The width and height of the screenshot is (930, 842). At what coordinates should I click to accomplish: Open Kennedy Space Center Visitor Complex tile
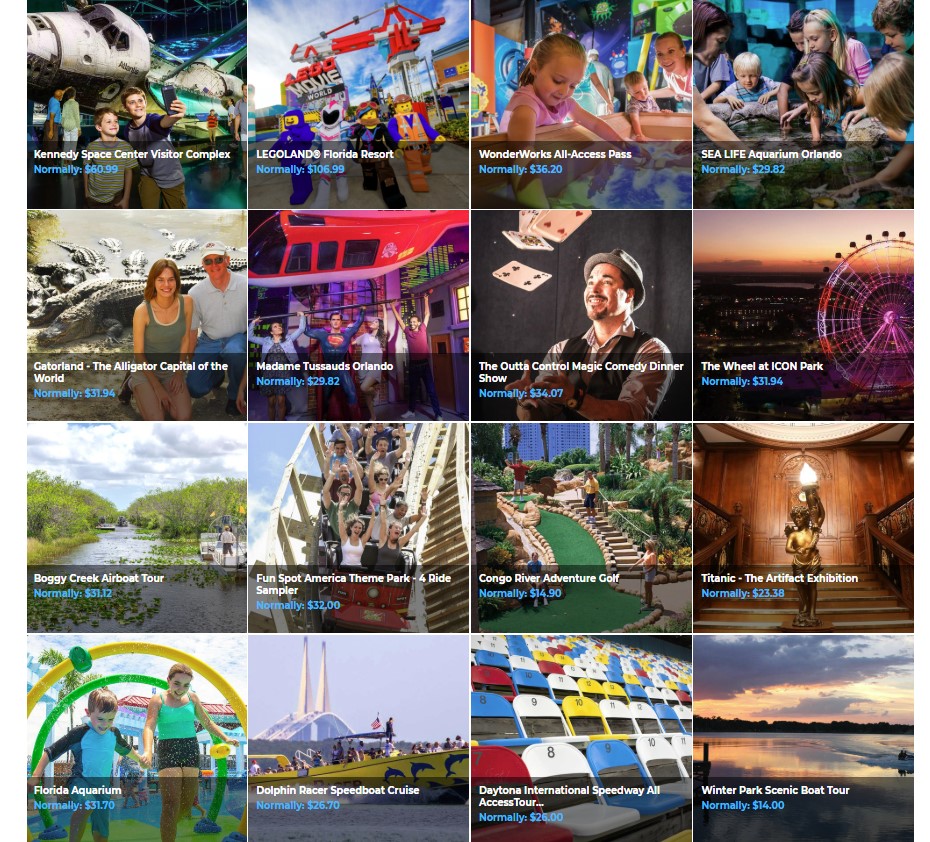pos(137,104)
